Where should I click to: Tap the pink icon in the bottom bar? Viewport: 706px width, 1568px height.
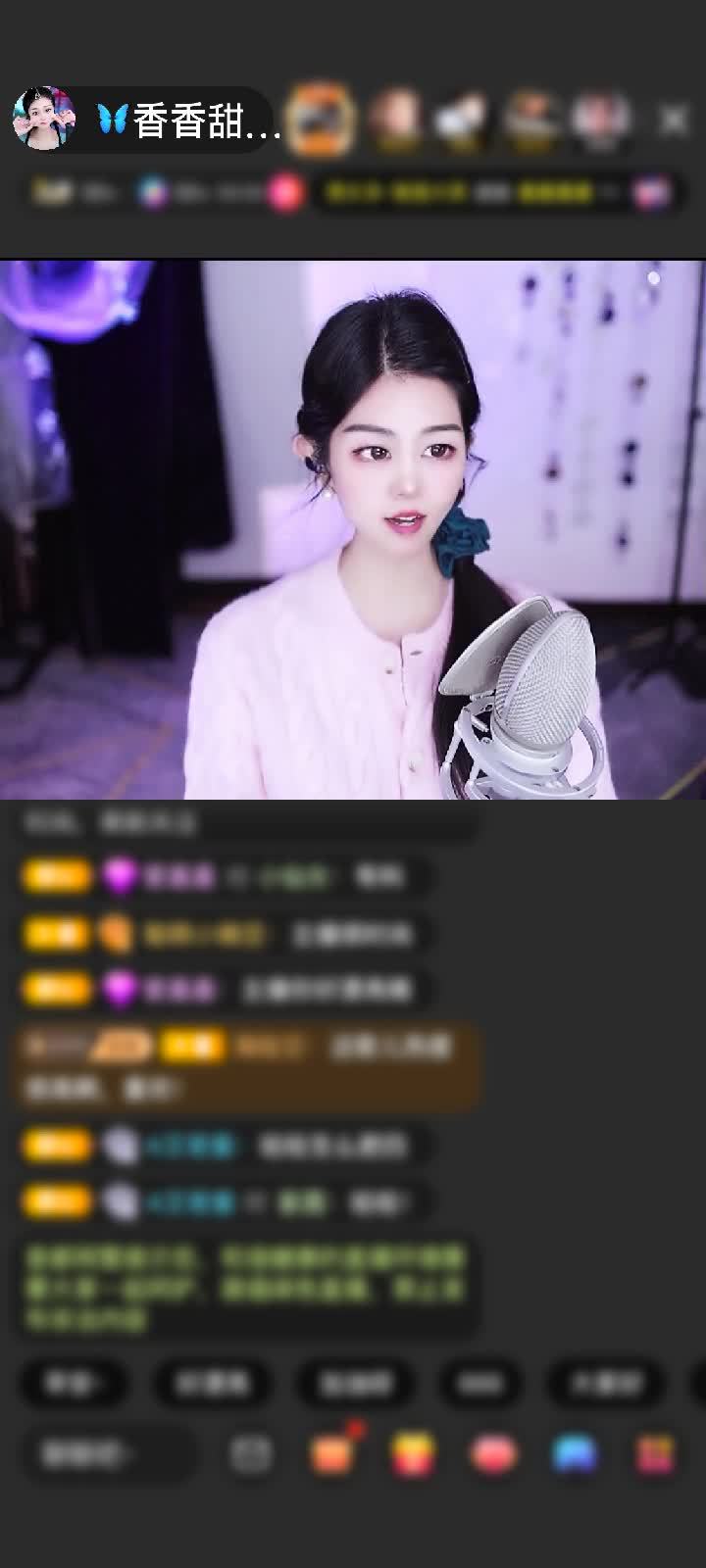[x=493, y=1455]
